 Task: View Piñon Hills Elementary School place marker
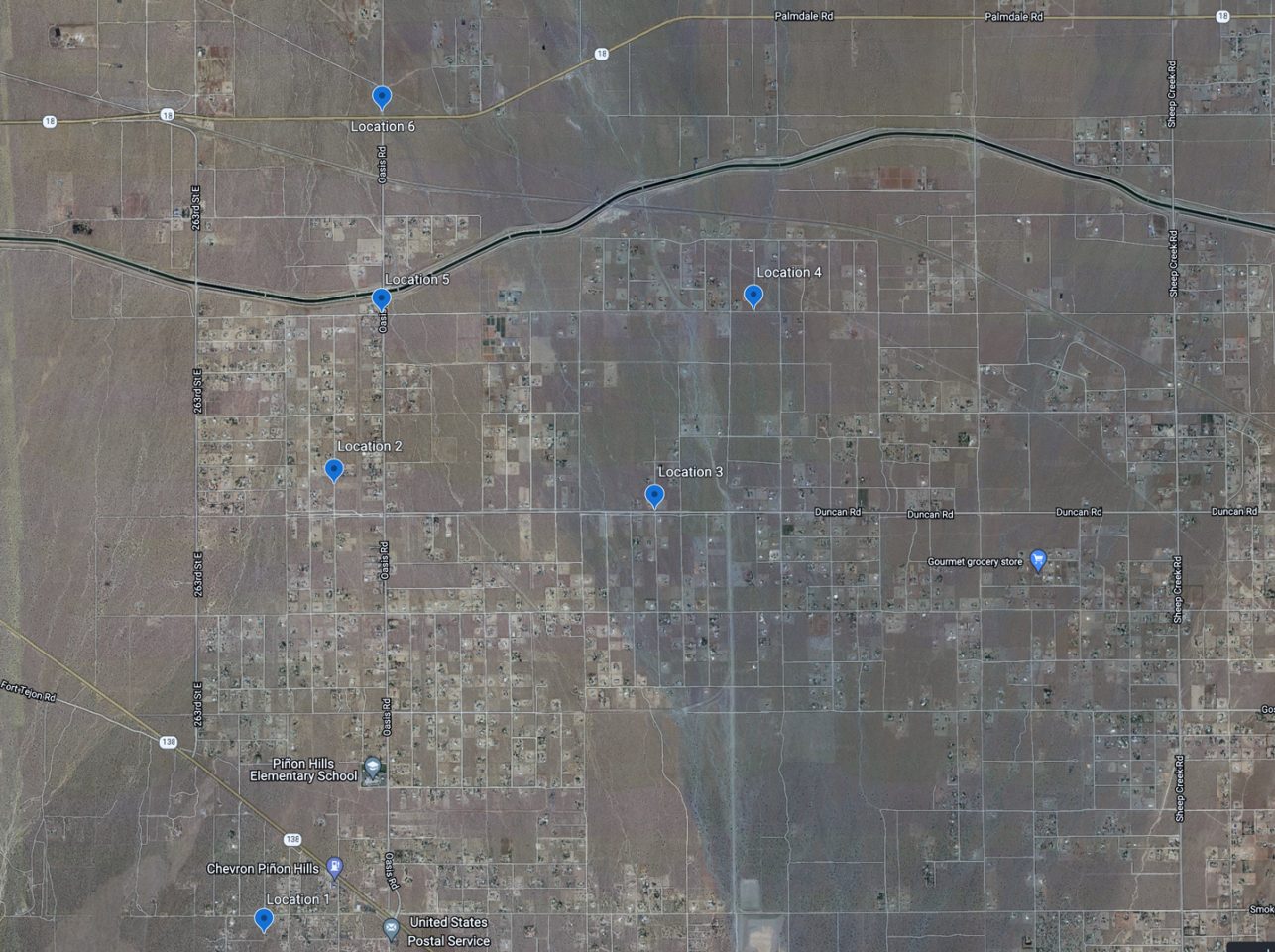(372, 769)
